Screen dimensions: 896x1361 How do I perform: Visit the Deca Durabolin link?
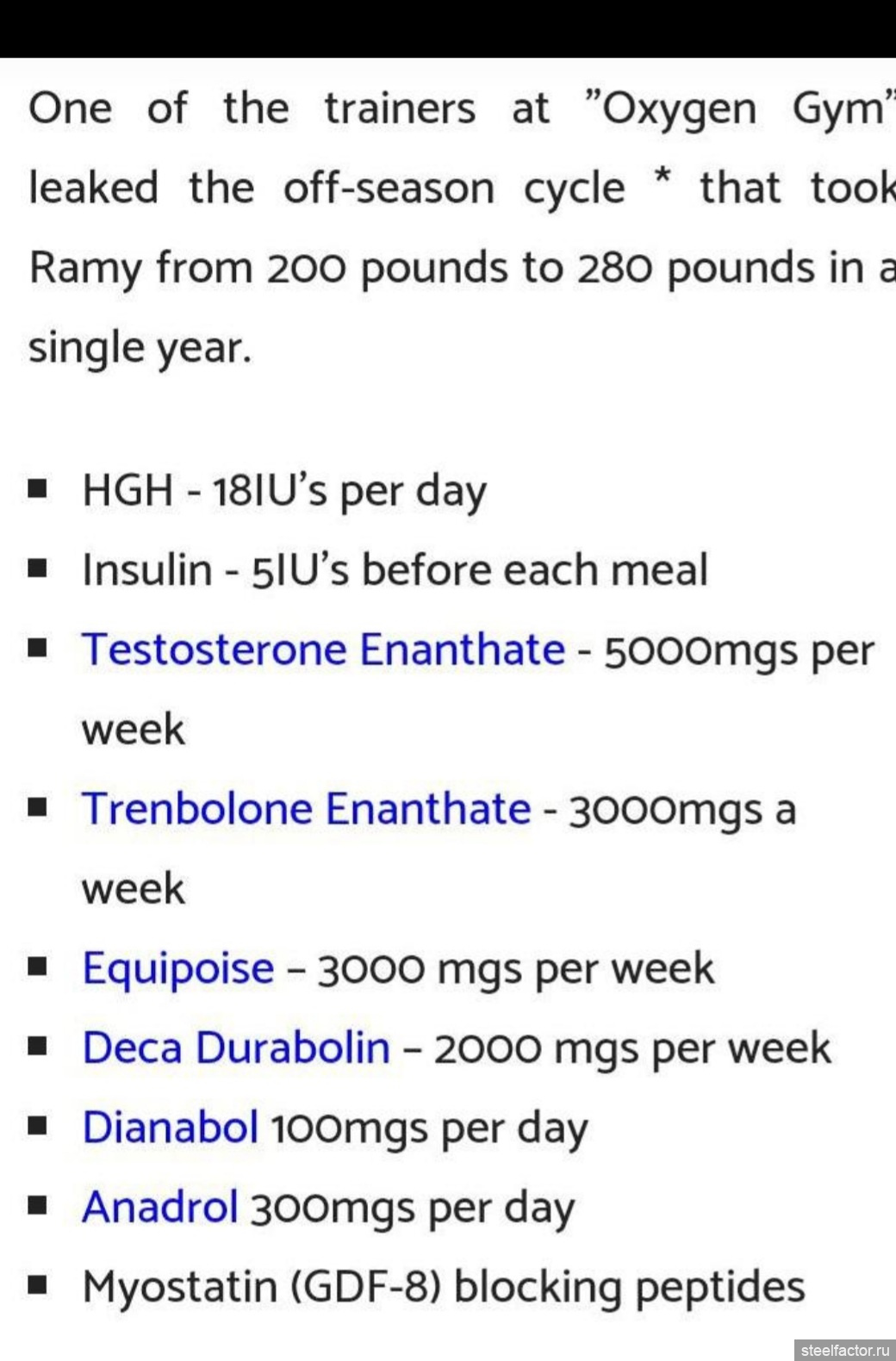tap(235, 1048)
